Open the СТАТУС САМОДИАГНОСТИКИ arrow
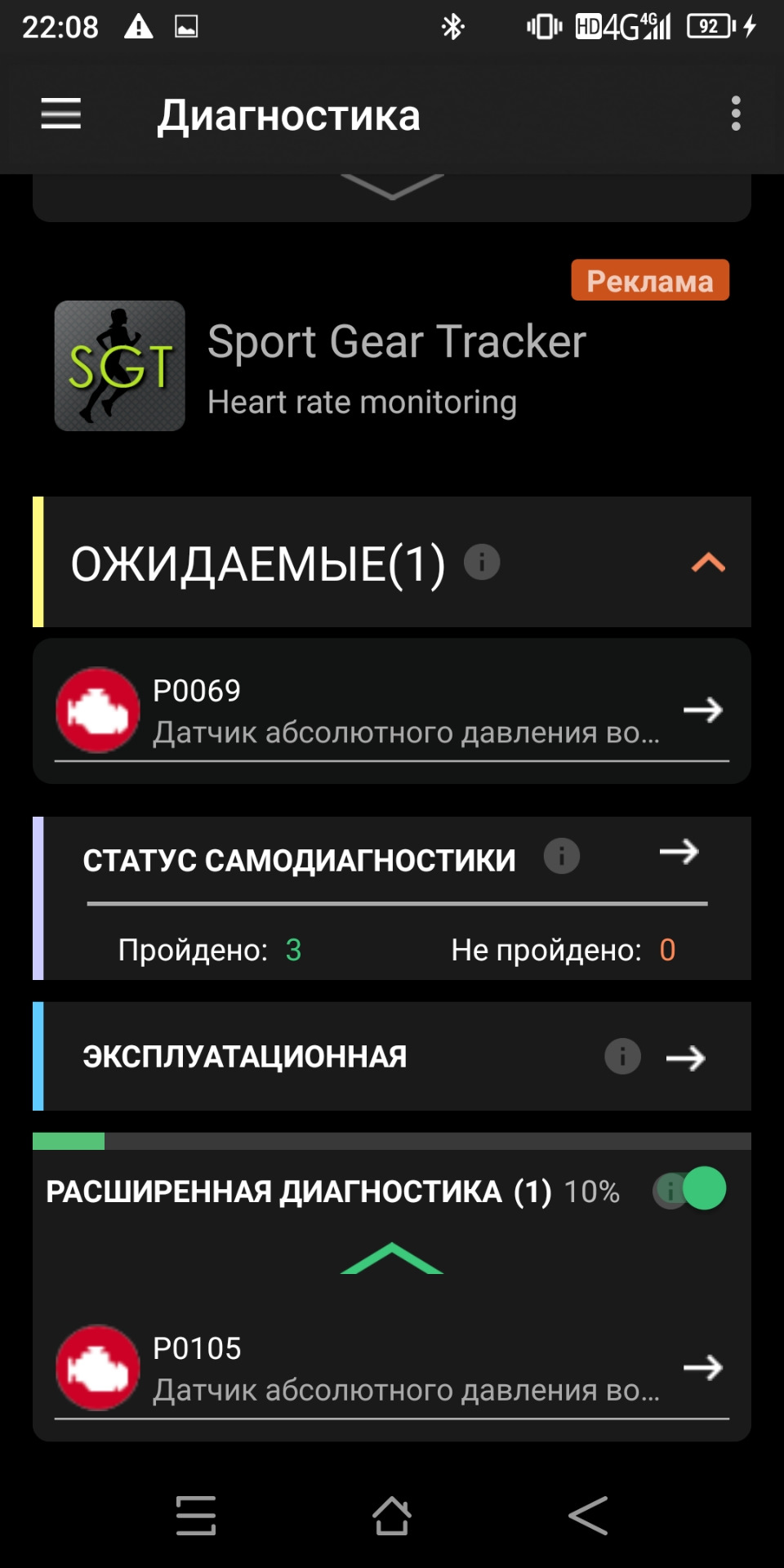 coord(679,853)
